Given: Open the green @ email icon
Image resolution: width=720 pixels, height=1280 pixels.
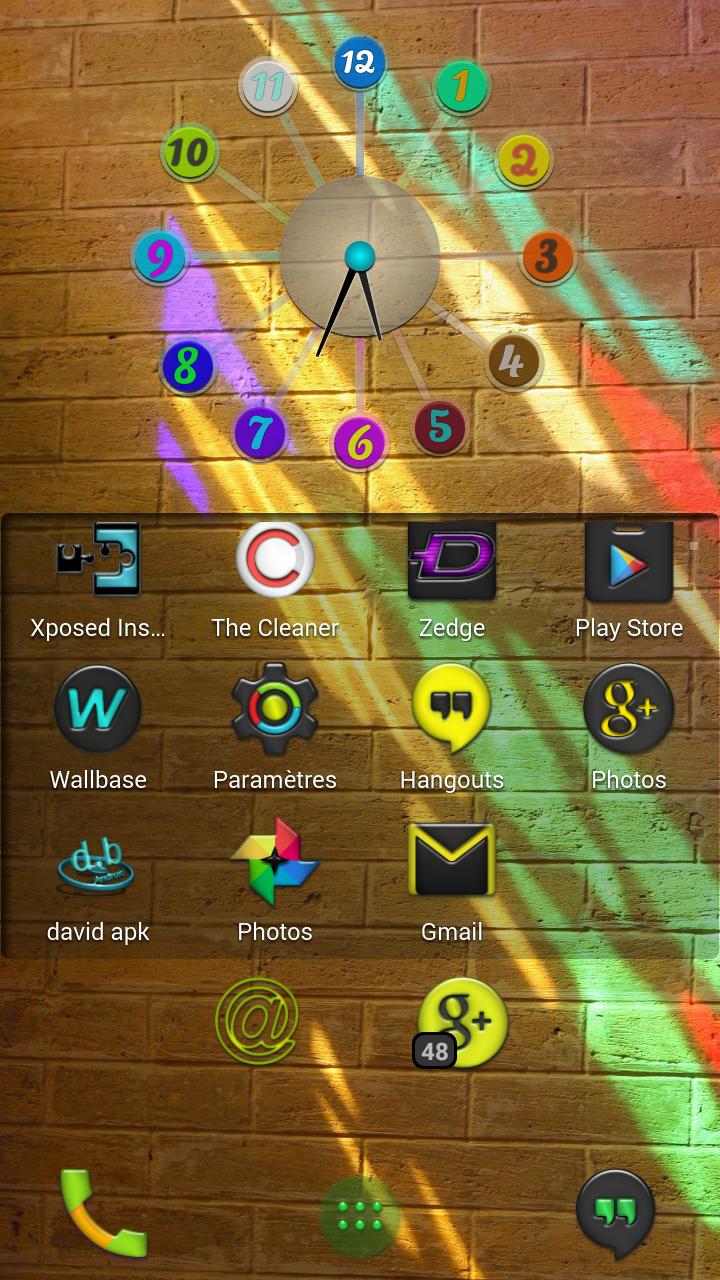Looking at the screenshot, I should pos(257,1021).
